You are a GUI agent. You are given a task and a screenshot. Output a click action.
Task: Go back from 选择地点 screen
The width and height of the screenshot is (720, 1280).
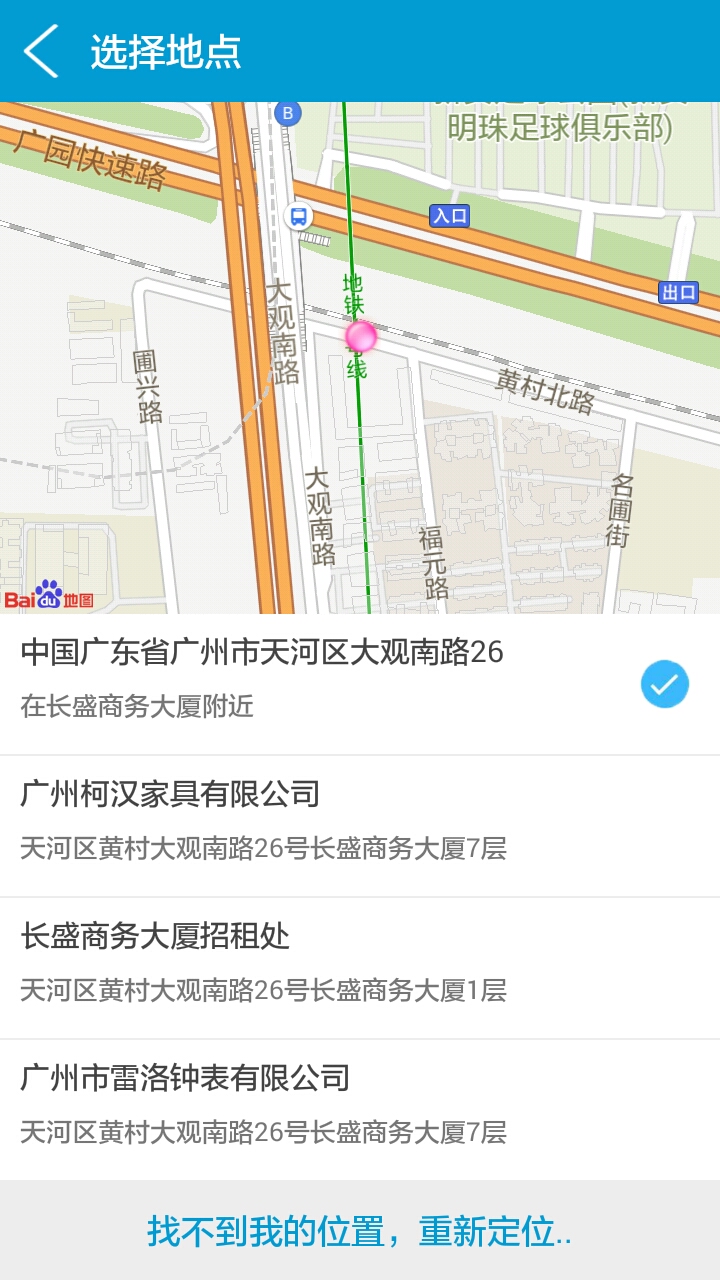tap(42, 51)
